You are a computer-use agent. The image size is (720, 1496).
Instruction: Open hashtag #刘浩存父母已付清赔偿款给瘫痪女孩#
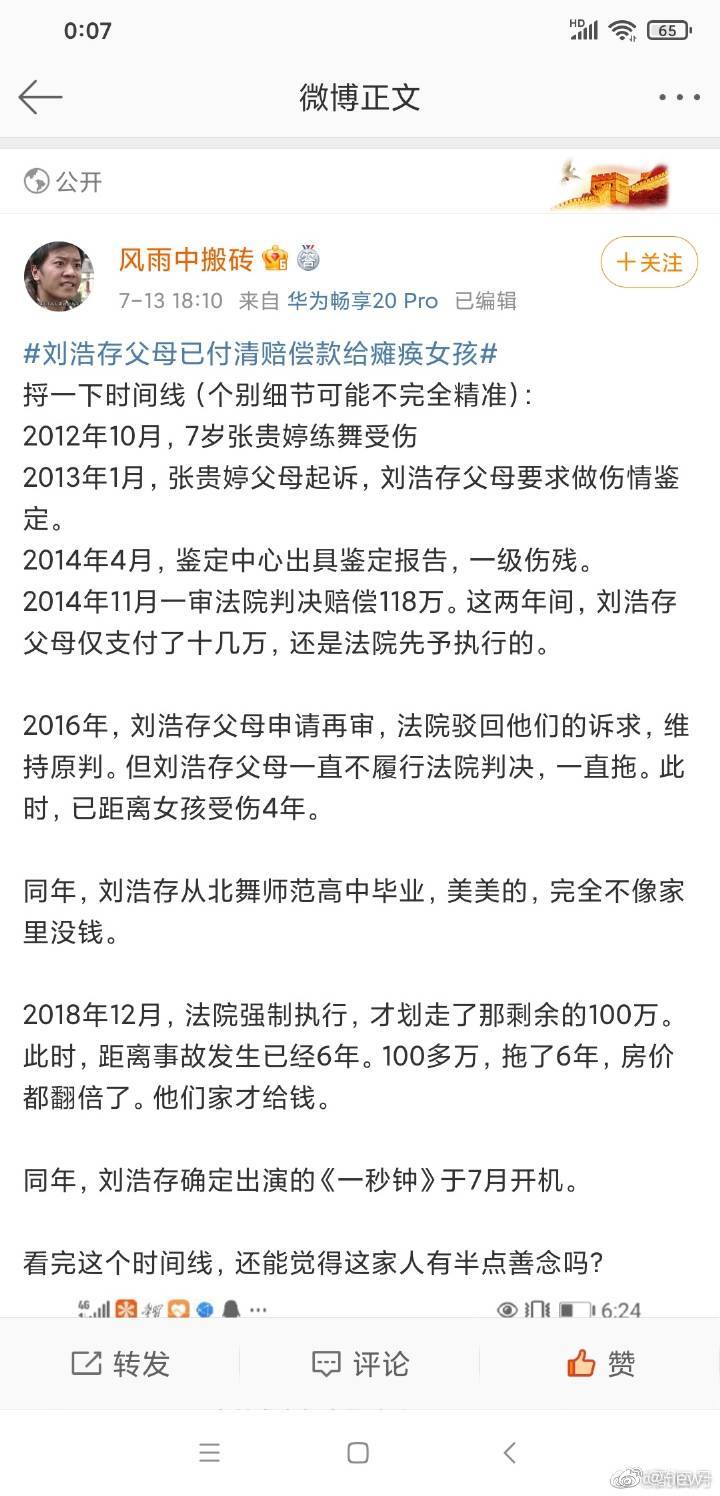(x=261, y=352)
